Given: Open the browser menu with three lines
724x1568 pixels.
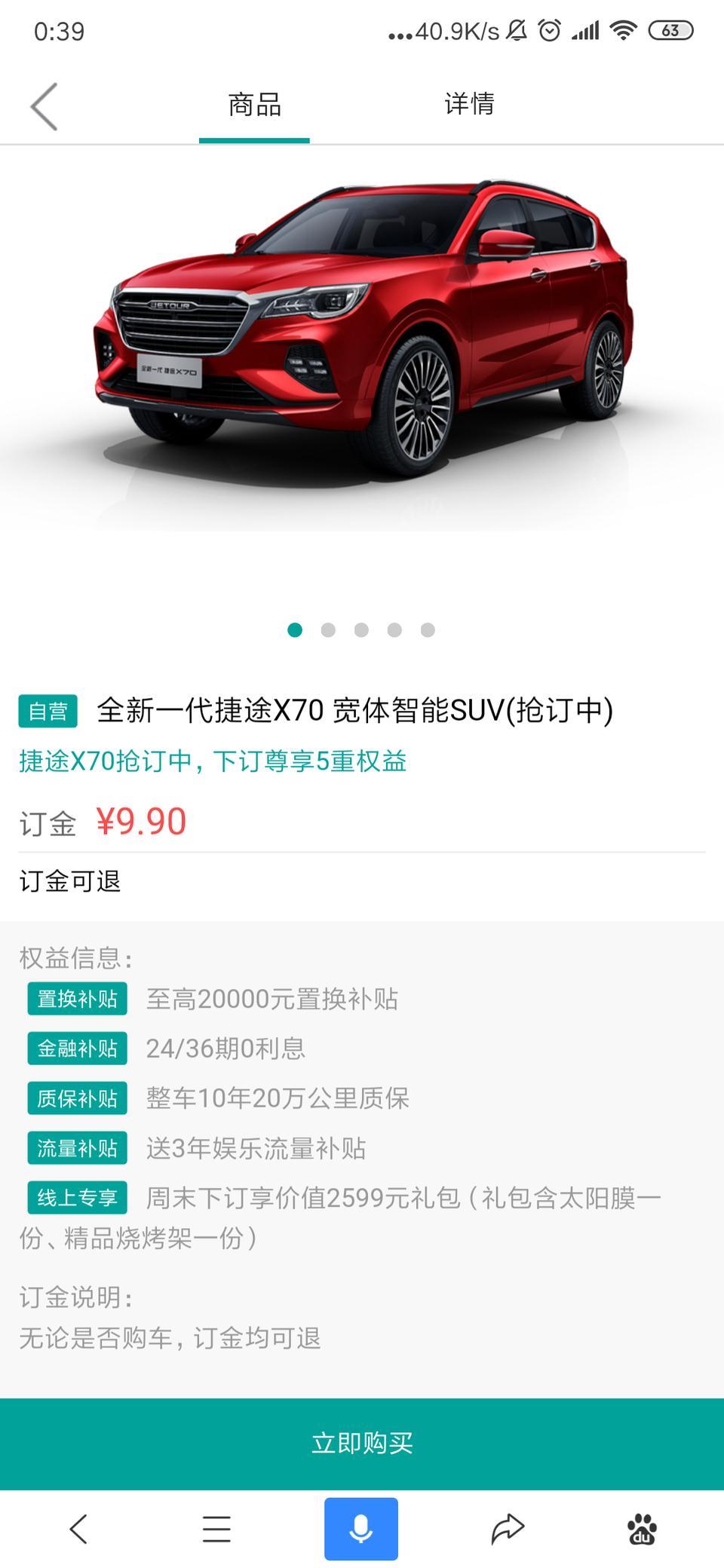Looking at the screenshot, I should point(216,1529).
